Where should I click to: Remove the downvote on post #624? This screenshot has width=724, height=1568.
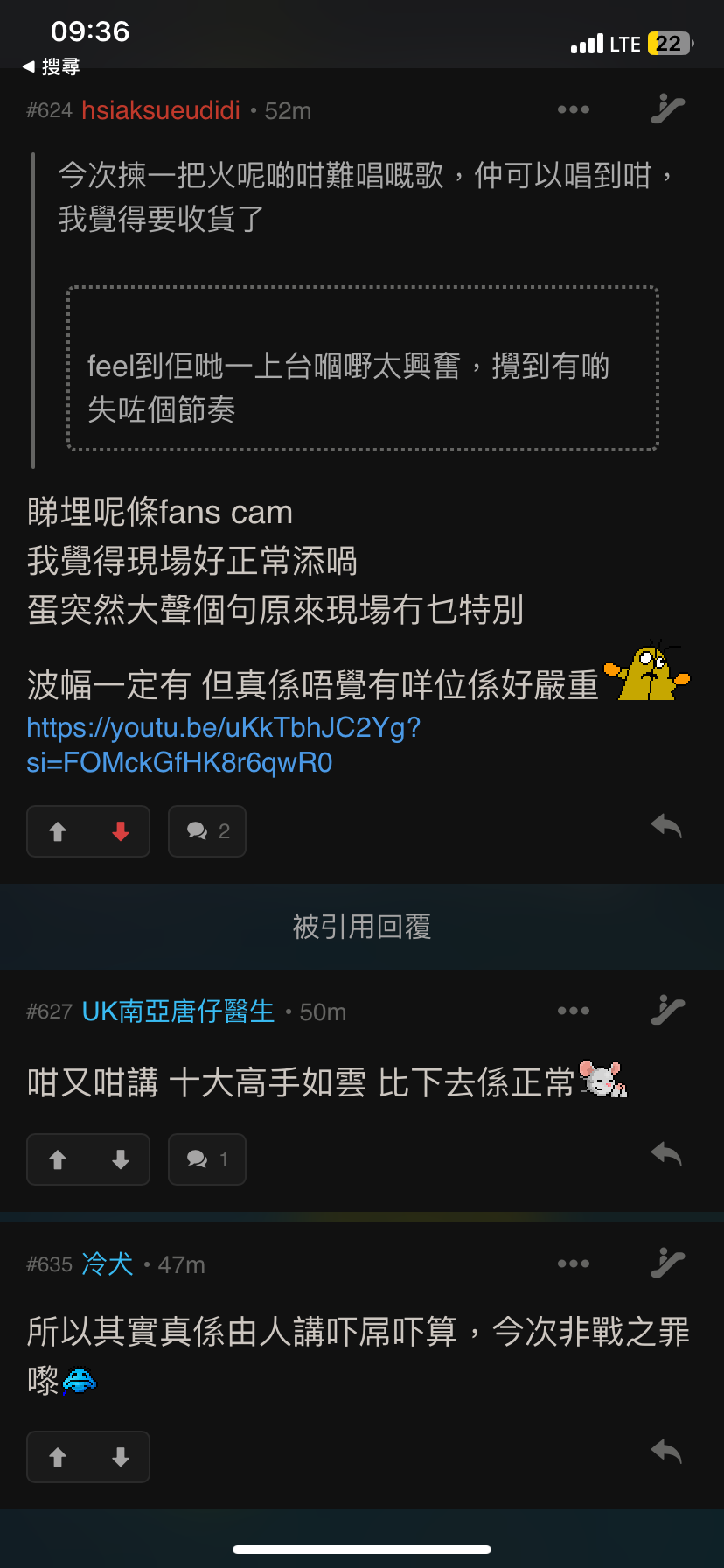(118, 831)
